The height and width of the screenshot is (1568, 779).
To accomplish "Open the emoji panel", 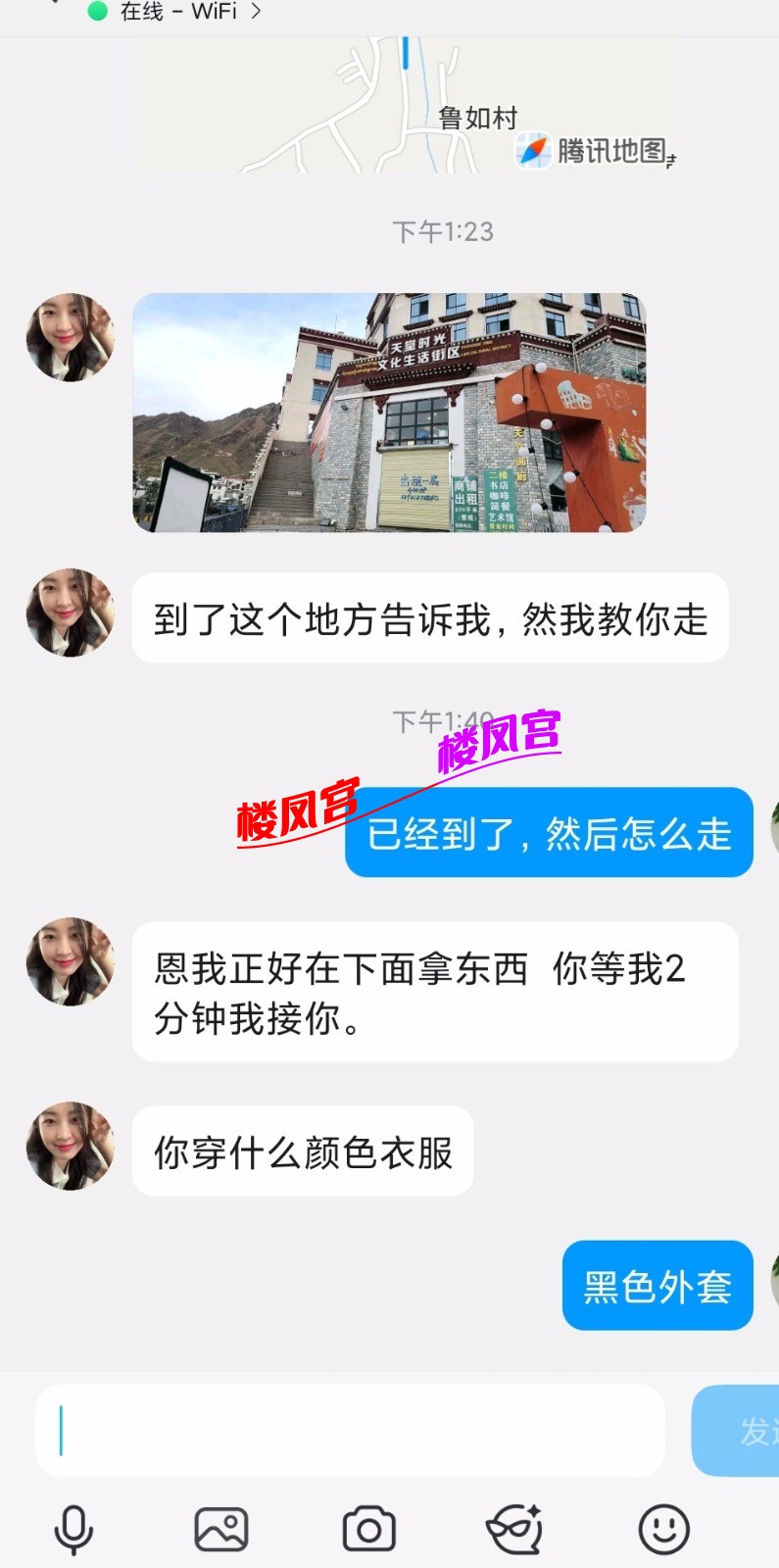I will pyautogui.click(x=663, y=1529).
